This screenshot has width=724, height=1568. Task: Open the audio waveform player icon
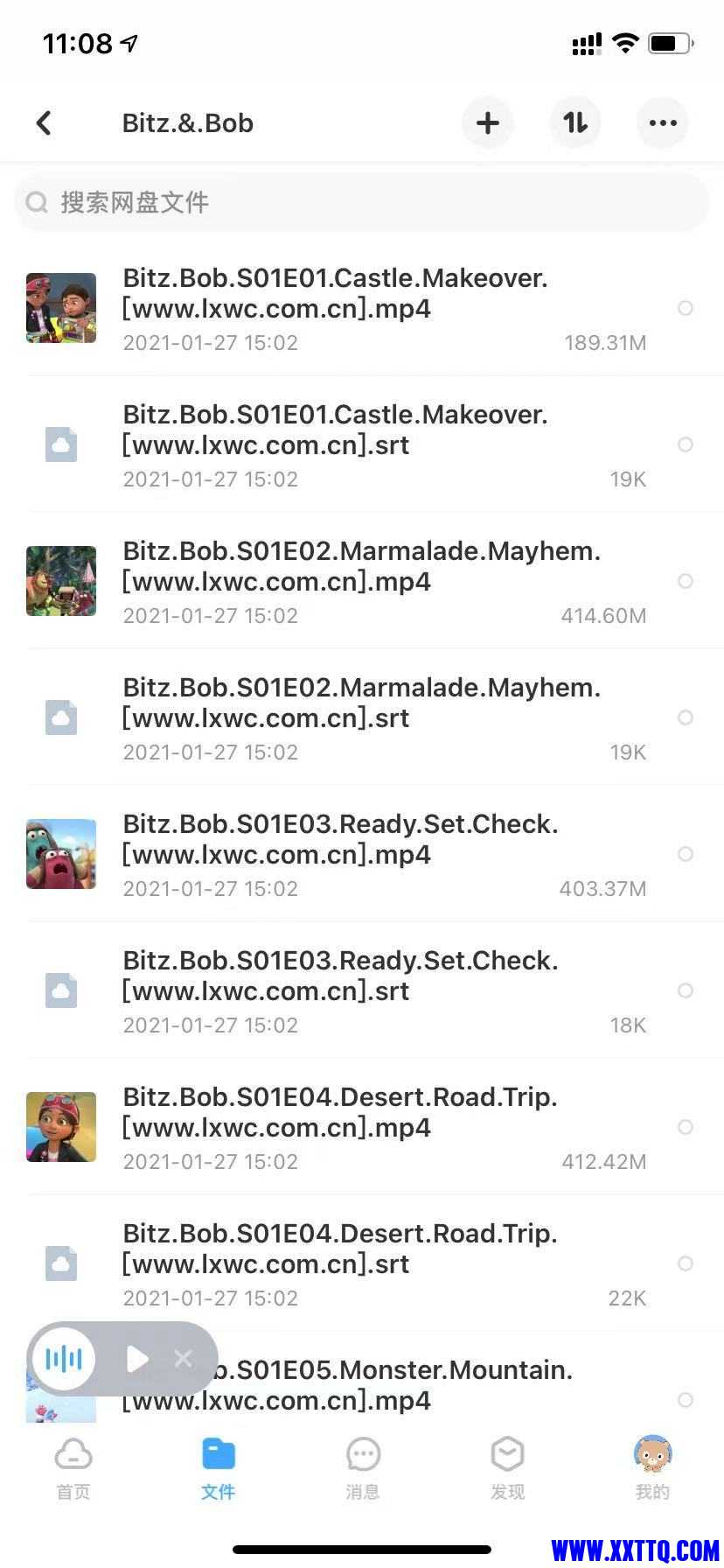[x=64, y=1359]
